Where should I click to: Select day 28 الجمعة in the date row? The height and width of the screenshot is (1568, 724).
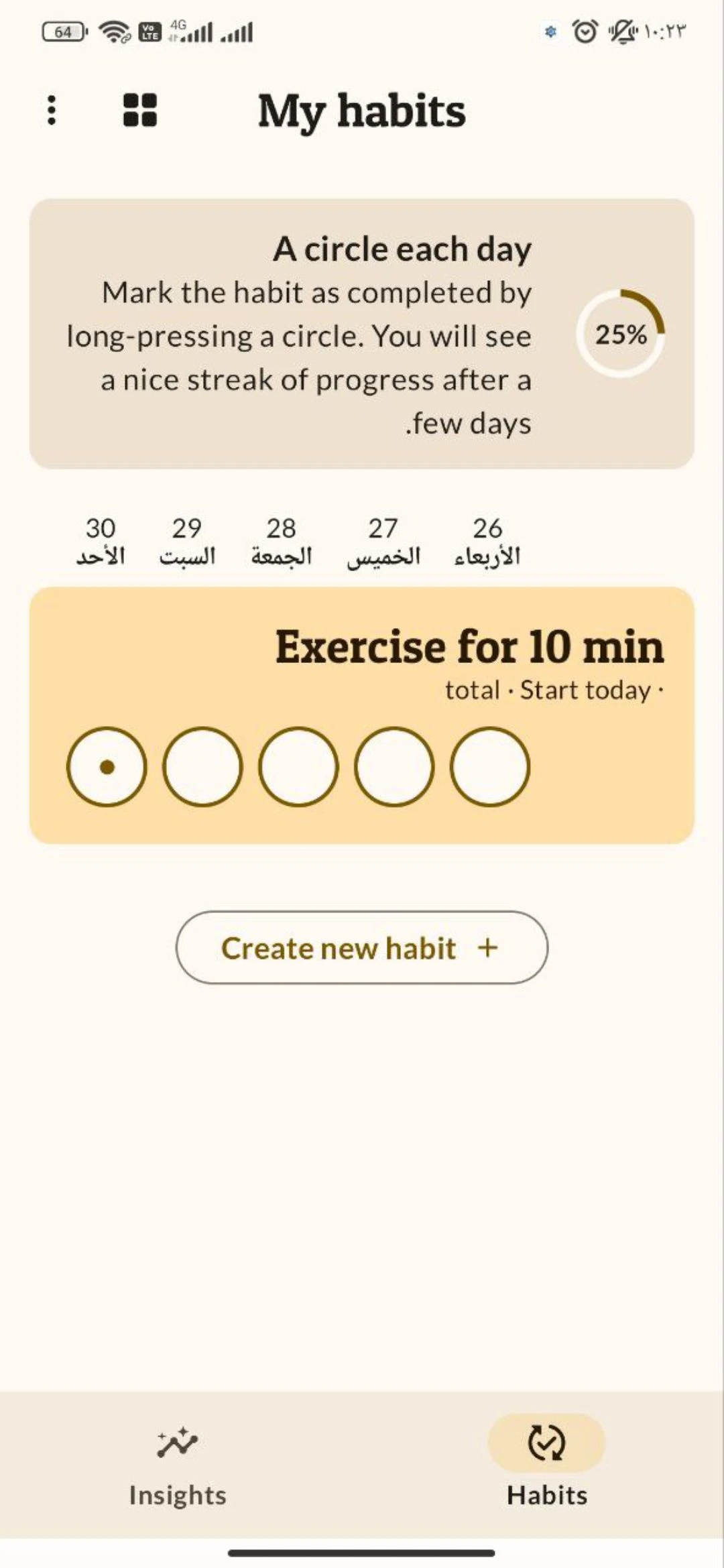click(x=282, y=540)
